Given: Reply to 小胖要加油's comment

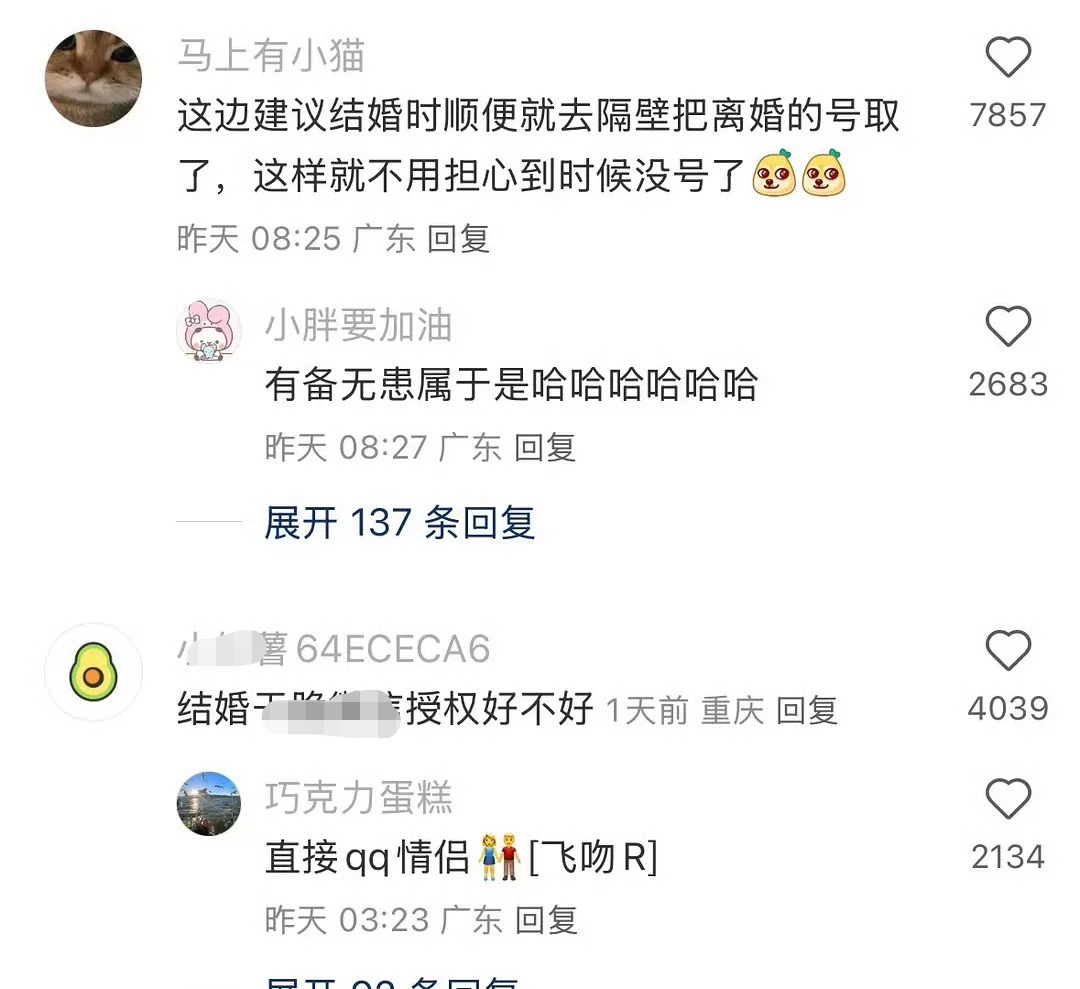Looking at the screenshot, I should click(x=545, y=447).
